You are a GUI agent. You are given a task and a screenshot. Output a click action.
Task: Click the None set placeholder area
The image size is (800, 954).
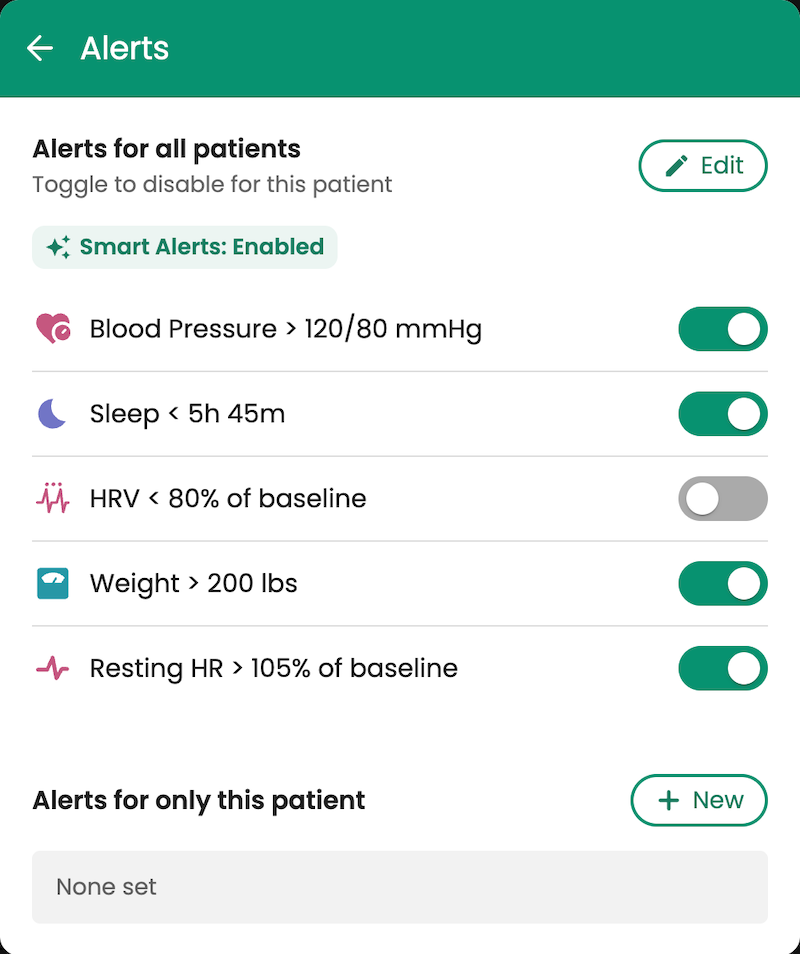400,886
